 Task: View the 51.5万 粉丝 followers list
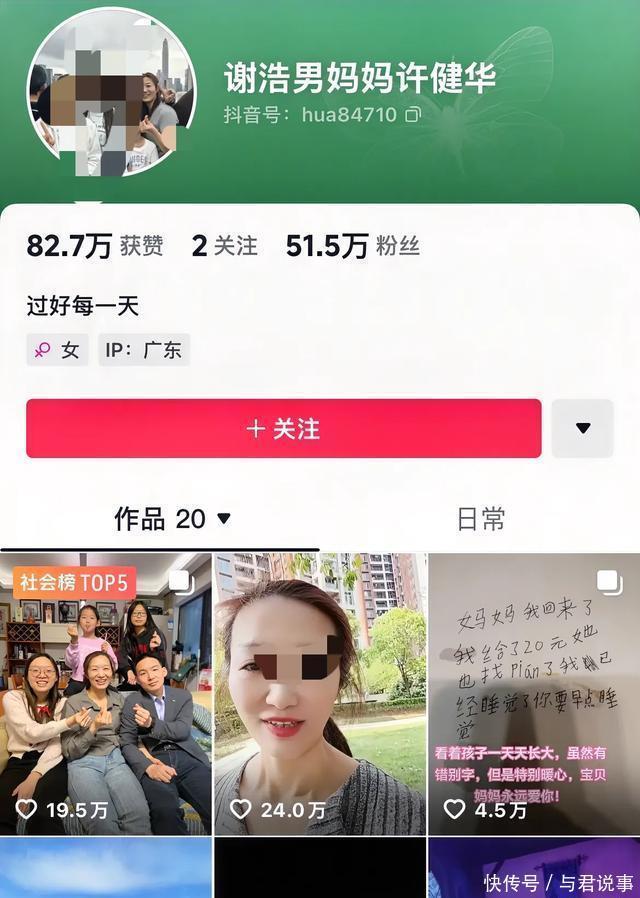[353, 246]
